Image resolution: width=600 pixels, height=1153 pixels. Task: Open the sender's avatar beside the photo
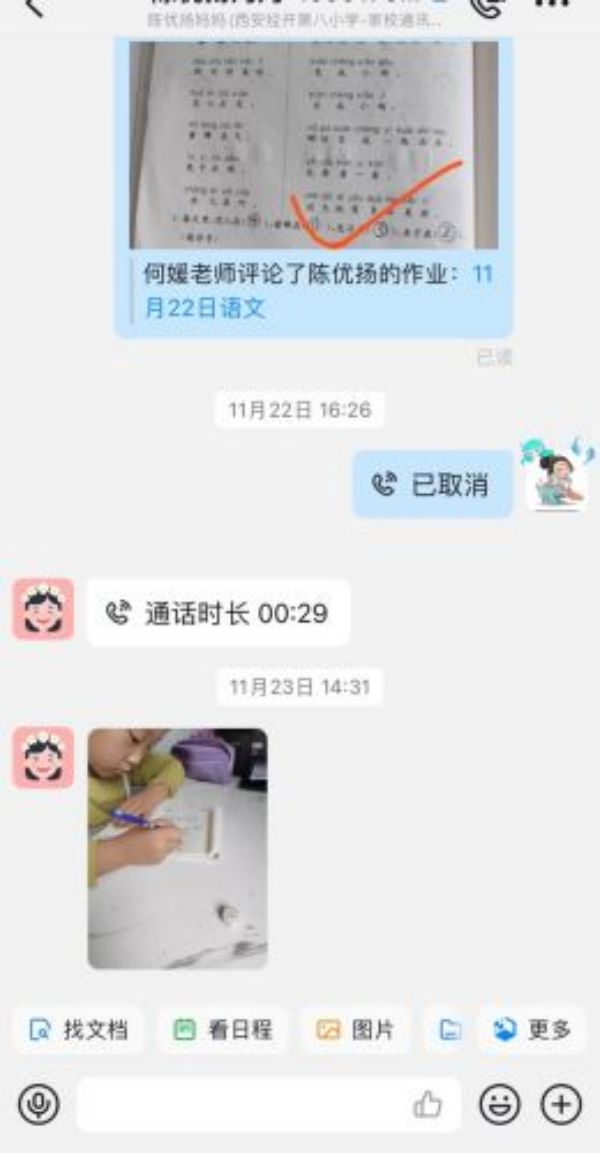[x=43, y=758]
